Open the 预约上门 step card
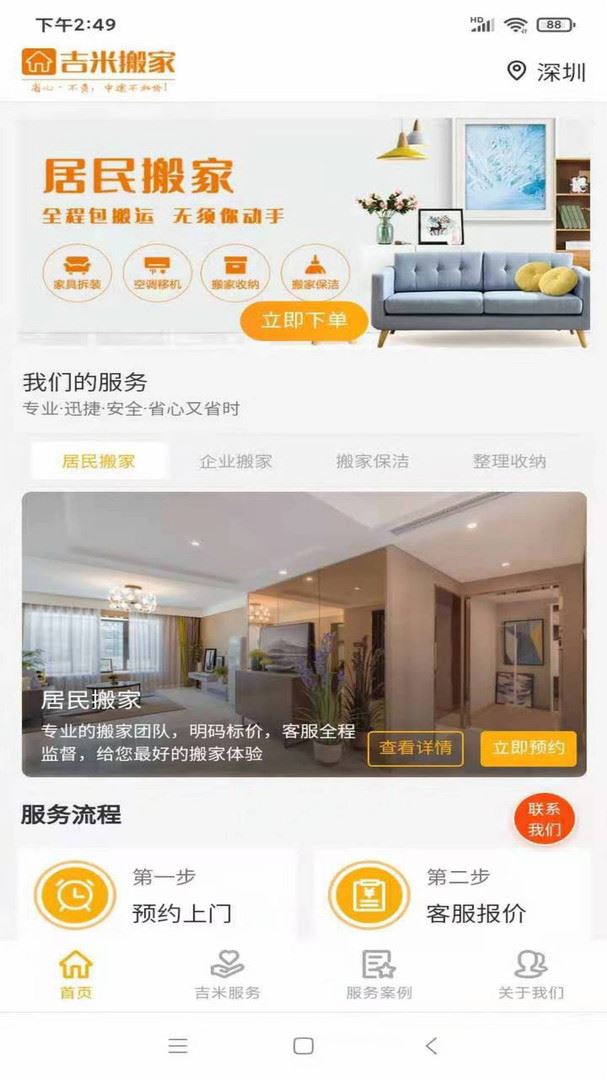This screenshot has height=1080, width=607. (x=157, y=894)
